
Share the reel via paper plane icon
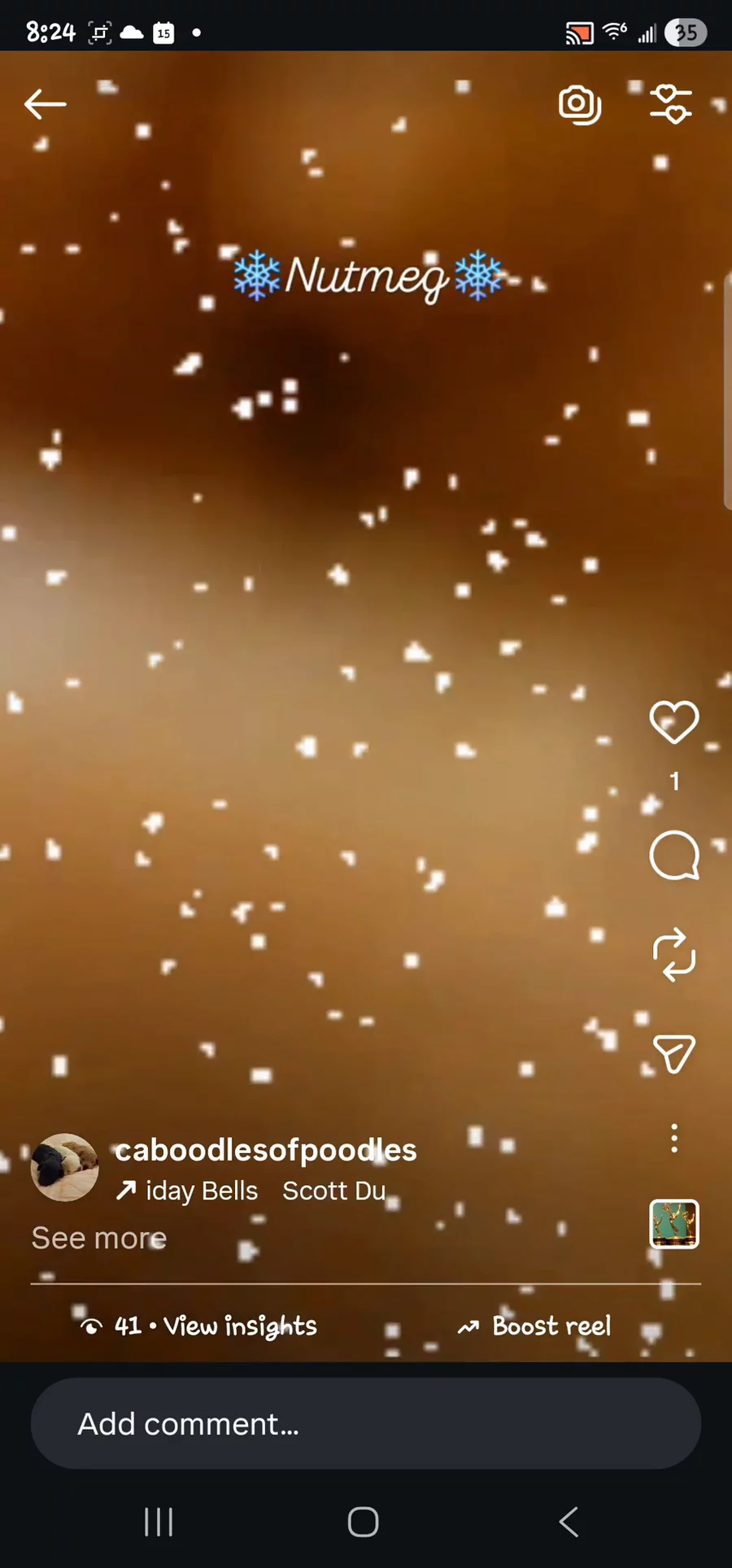[x=674, y=1054]
